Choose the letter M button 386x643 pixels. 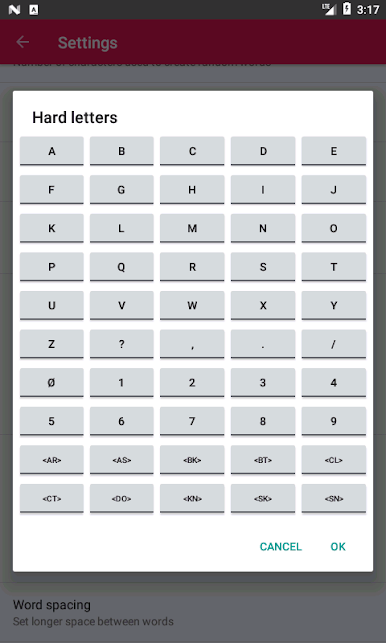point(192,228)
